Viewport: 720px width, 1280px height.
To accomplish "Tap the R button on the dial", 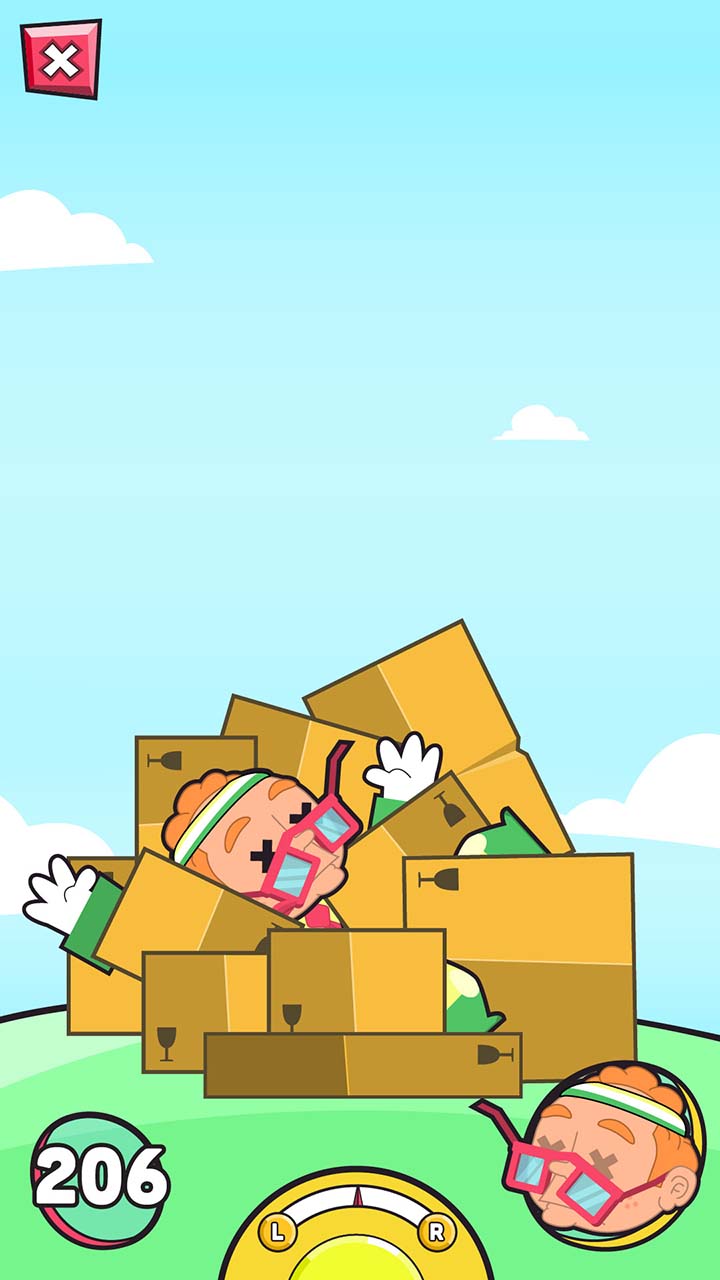I will pyautogui.click(x=436, y=1231).
